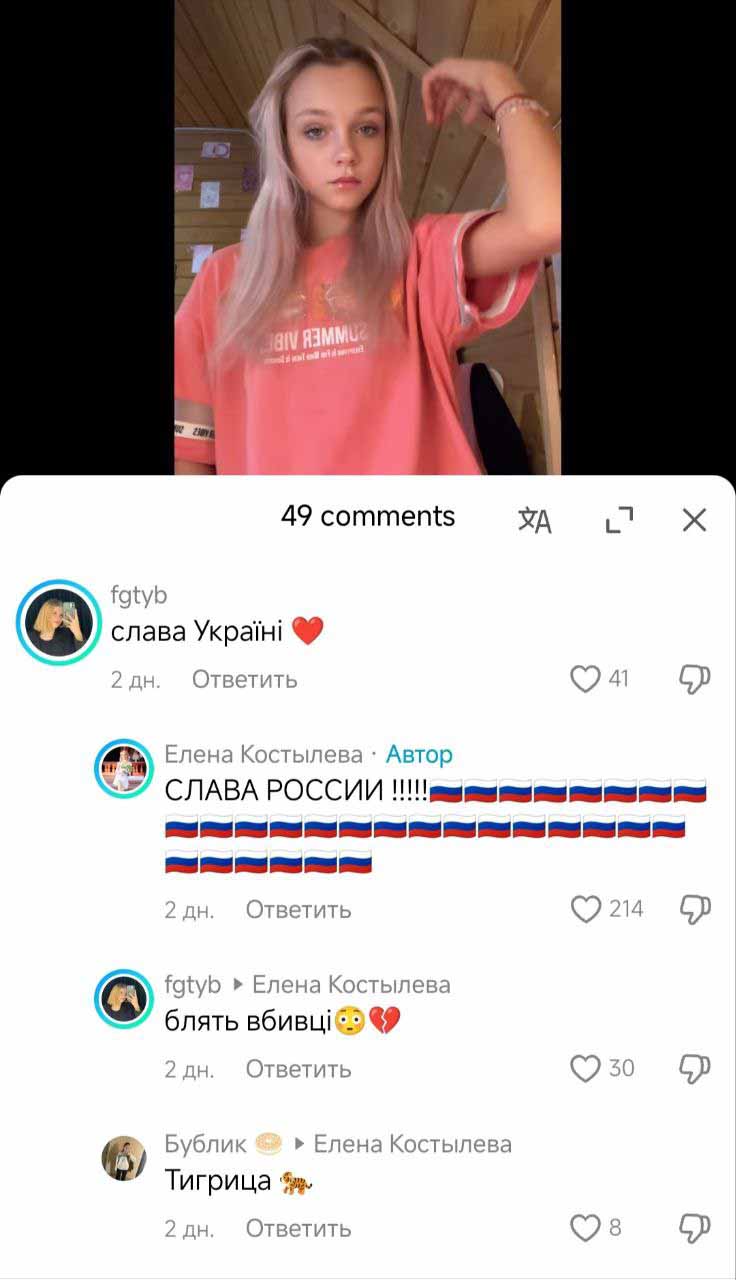The height and width of the screenshot is (1280, 736).
Task: Dislike the comment "блять вбивці"
Action: pyautogui.click(x=694, y=1068)
